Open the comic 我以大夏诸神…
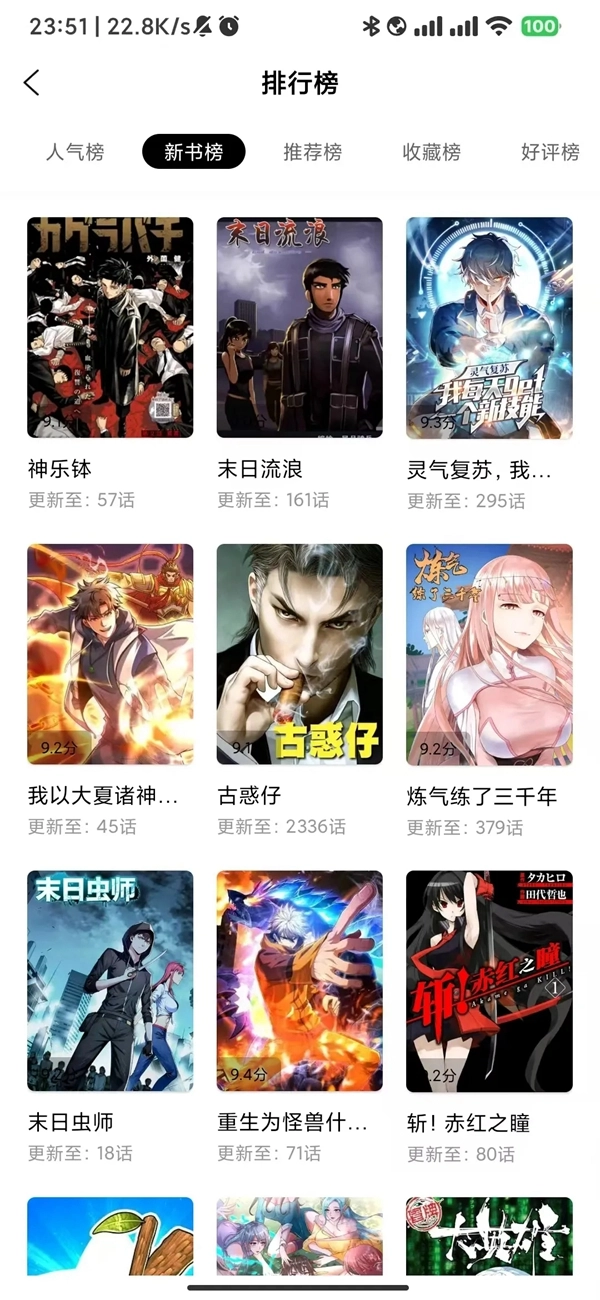Image resolution: width=600 pixels, height=1300 pixels. [110, 655]
